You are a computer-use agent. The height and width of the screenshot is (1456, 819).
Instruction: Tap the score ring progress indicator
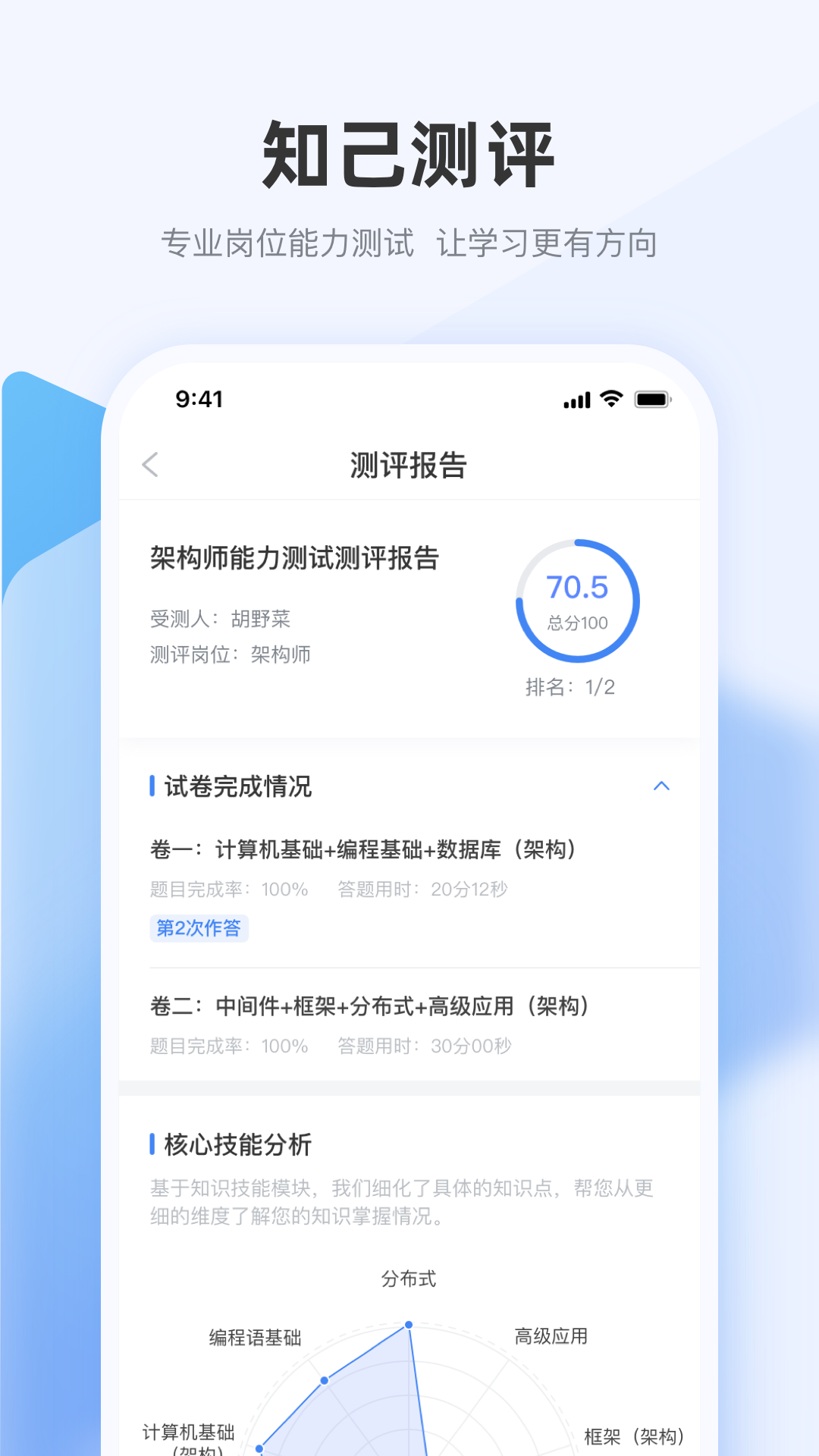coord(577,600)
